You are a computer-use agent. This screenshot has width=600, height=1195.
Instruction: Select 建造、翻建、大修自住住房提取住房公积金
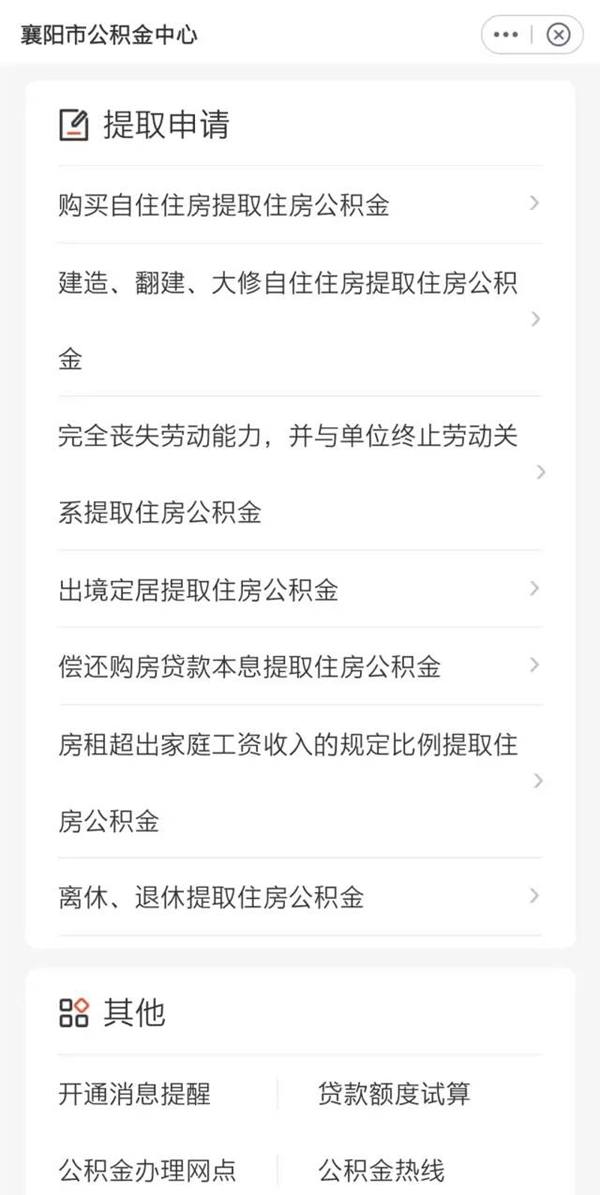point(300,320)
